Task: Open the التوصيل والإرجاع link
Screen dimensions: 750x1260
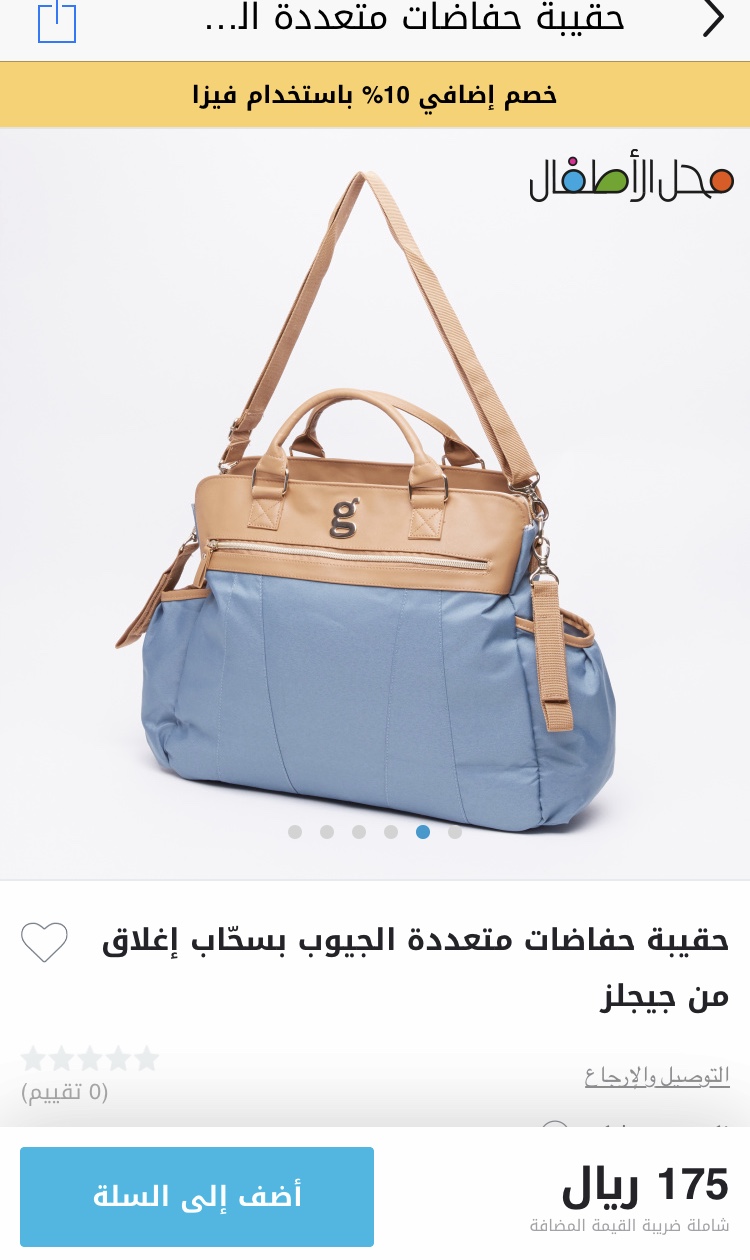Action: (x=657, y=1076)
